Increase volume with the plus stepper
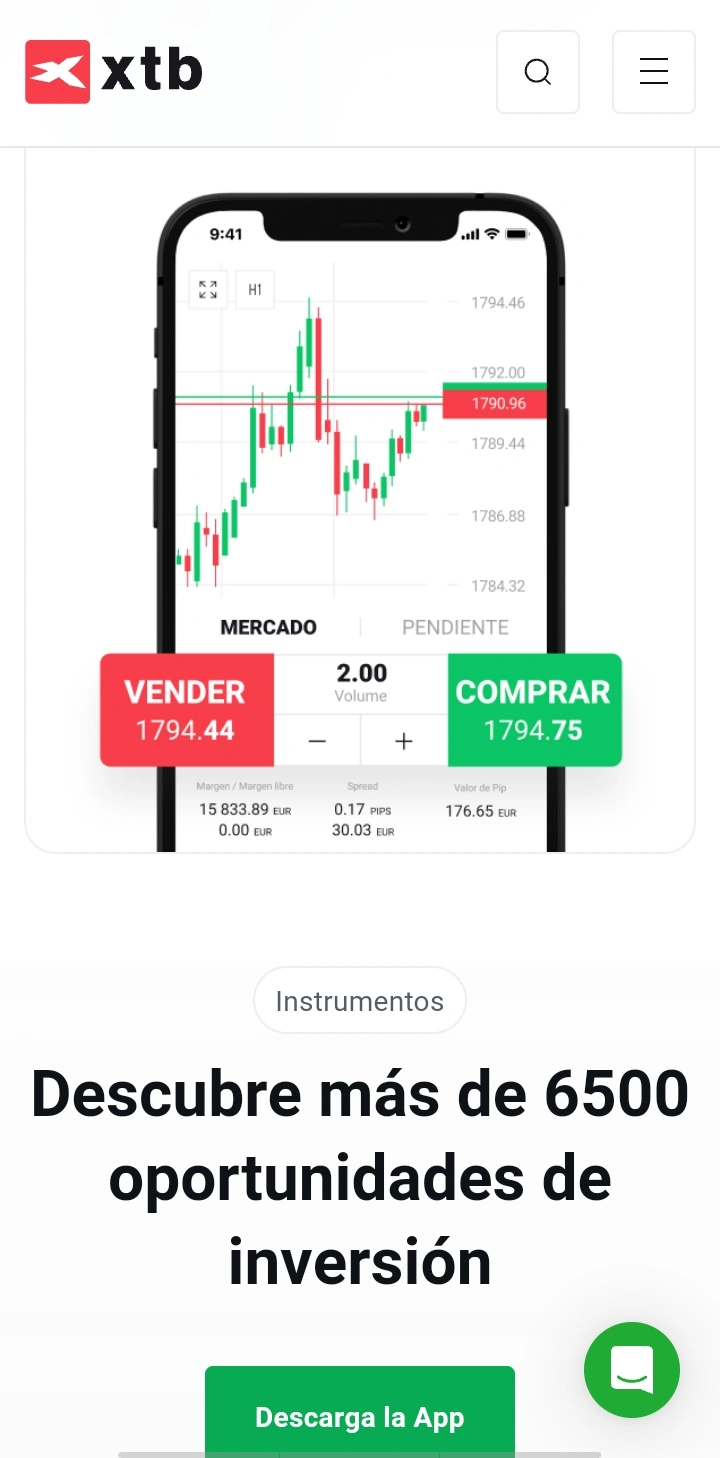This screenshot has height=1458, width=720. (x=403, y=740)
